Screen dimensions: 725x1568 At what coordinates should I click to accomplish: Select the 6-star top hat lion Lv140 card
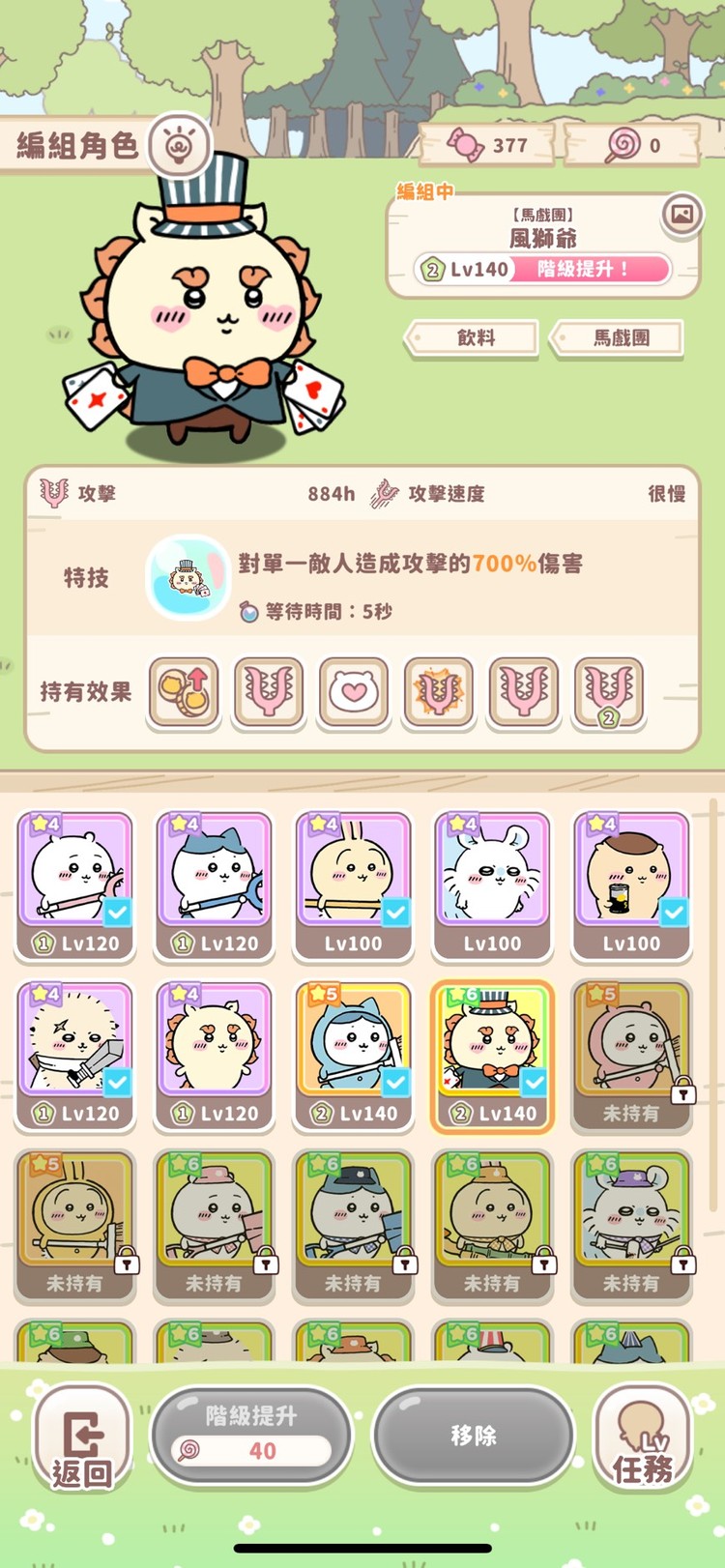tap(492, 1054)
